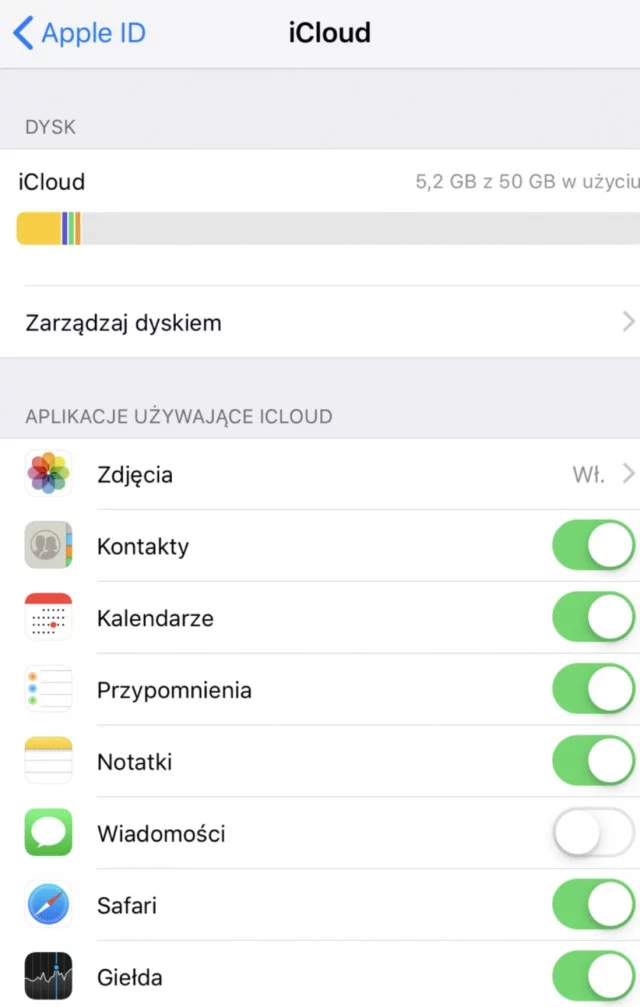This screenshot has width=640, height=1007.
Task: Go back to Apple ID settings
Action: (x=80, y=33)
